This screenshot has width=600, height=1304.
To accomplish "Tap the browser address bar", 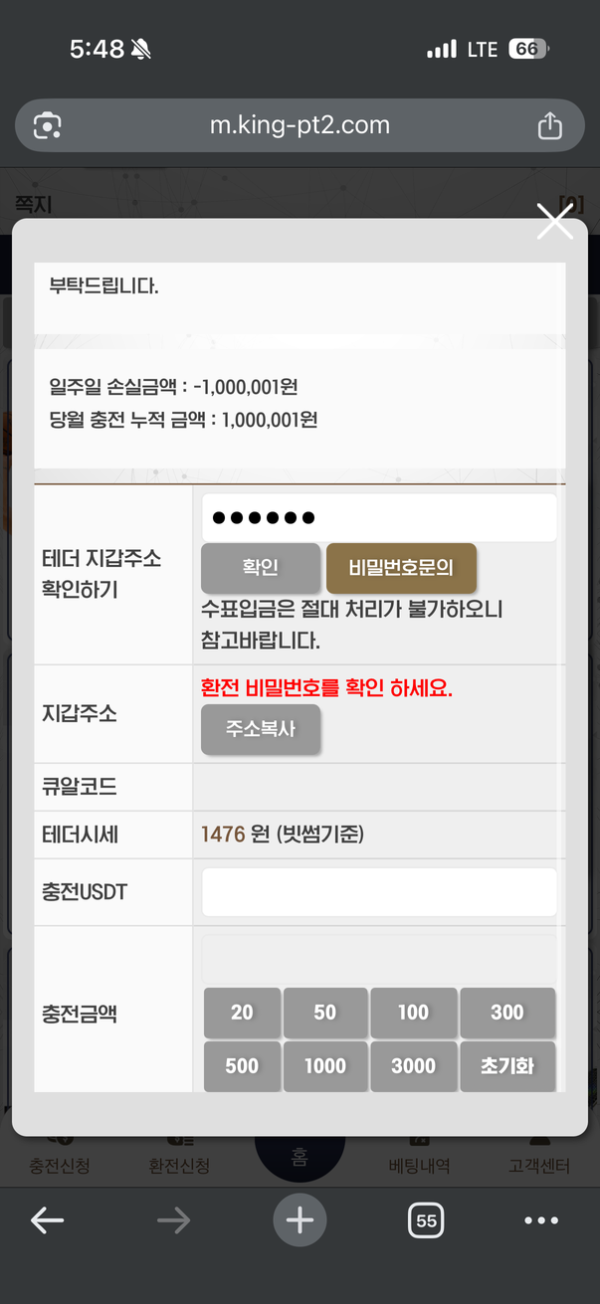I will [299, 126].
